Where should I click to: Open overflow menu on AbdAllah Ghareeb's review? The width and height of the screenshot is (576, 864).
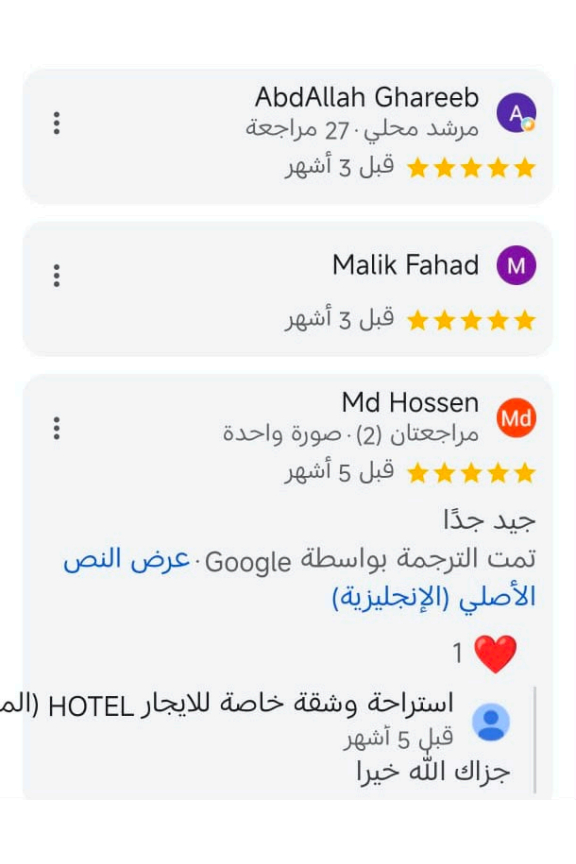pyautogui.click(x=56, y=123)
